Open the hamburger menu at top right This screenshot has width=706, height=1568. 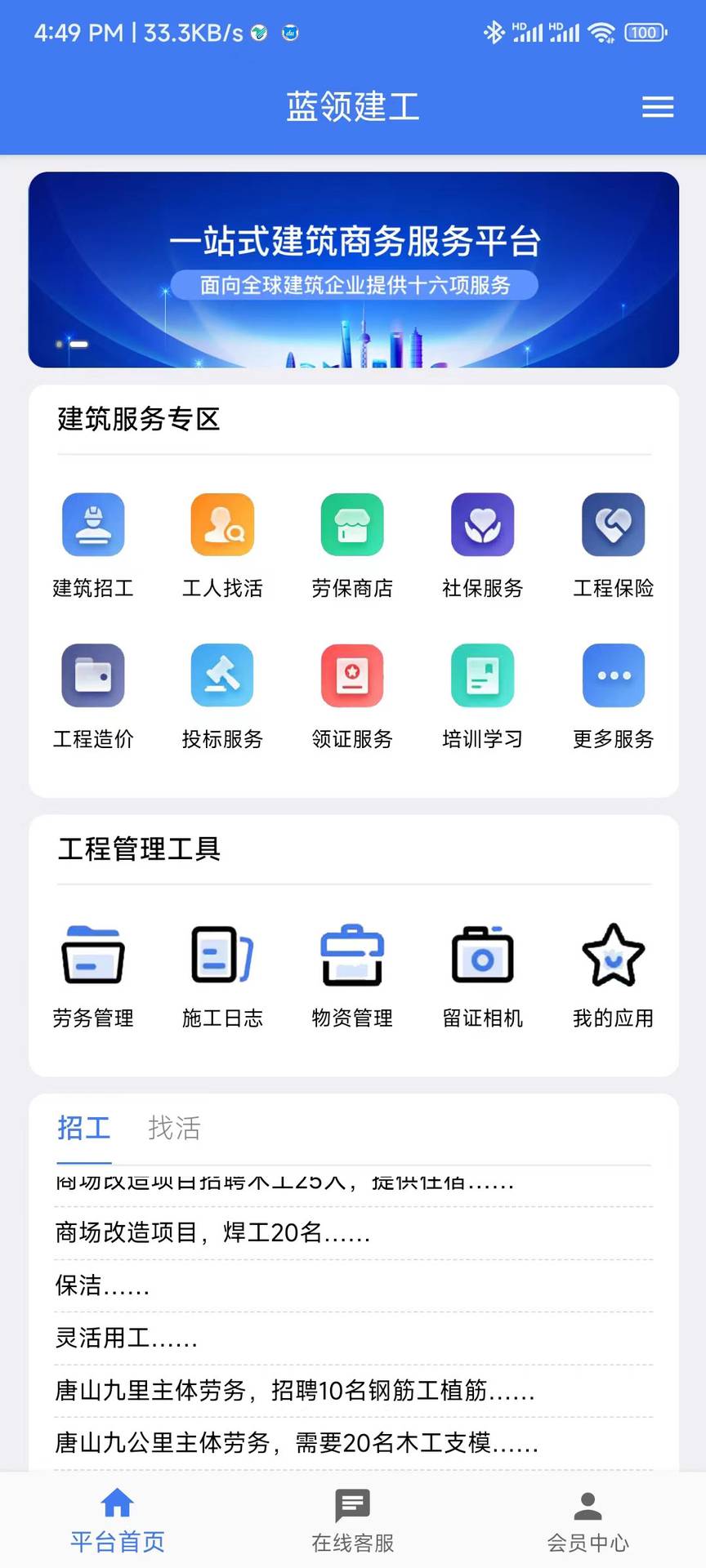point(658,107)
